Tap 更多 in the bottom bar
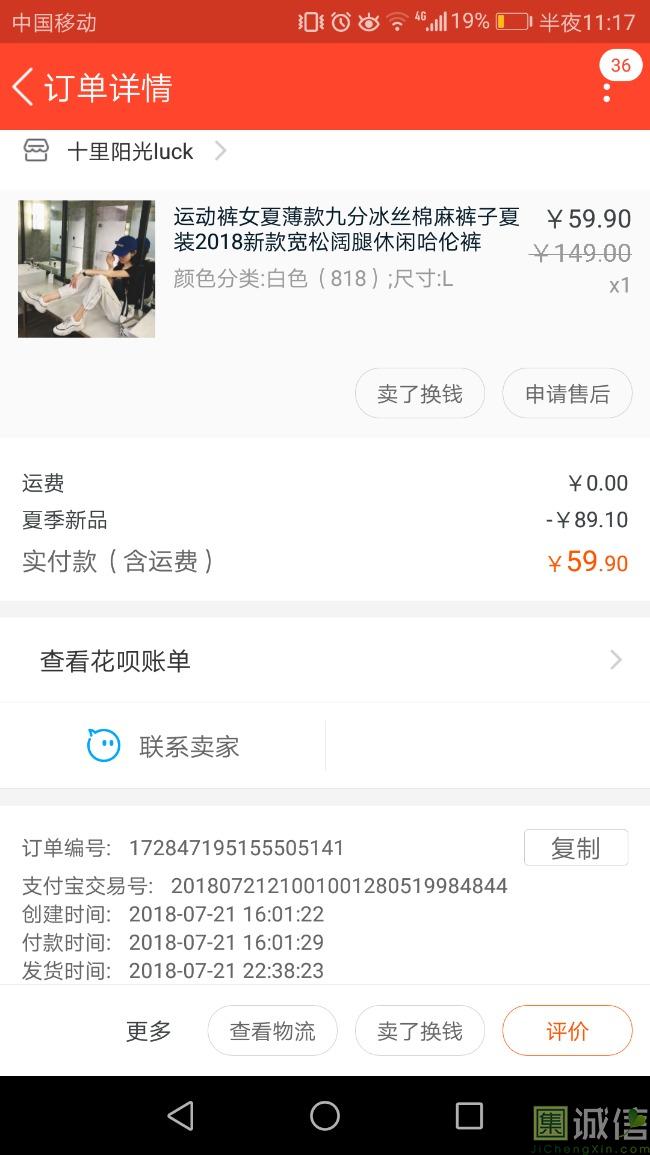 [149, 1031]
